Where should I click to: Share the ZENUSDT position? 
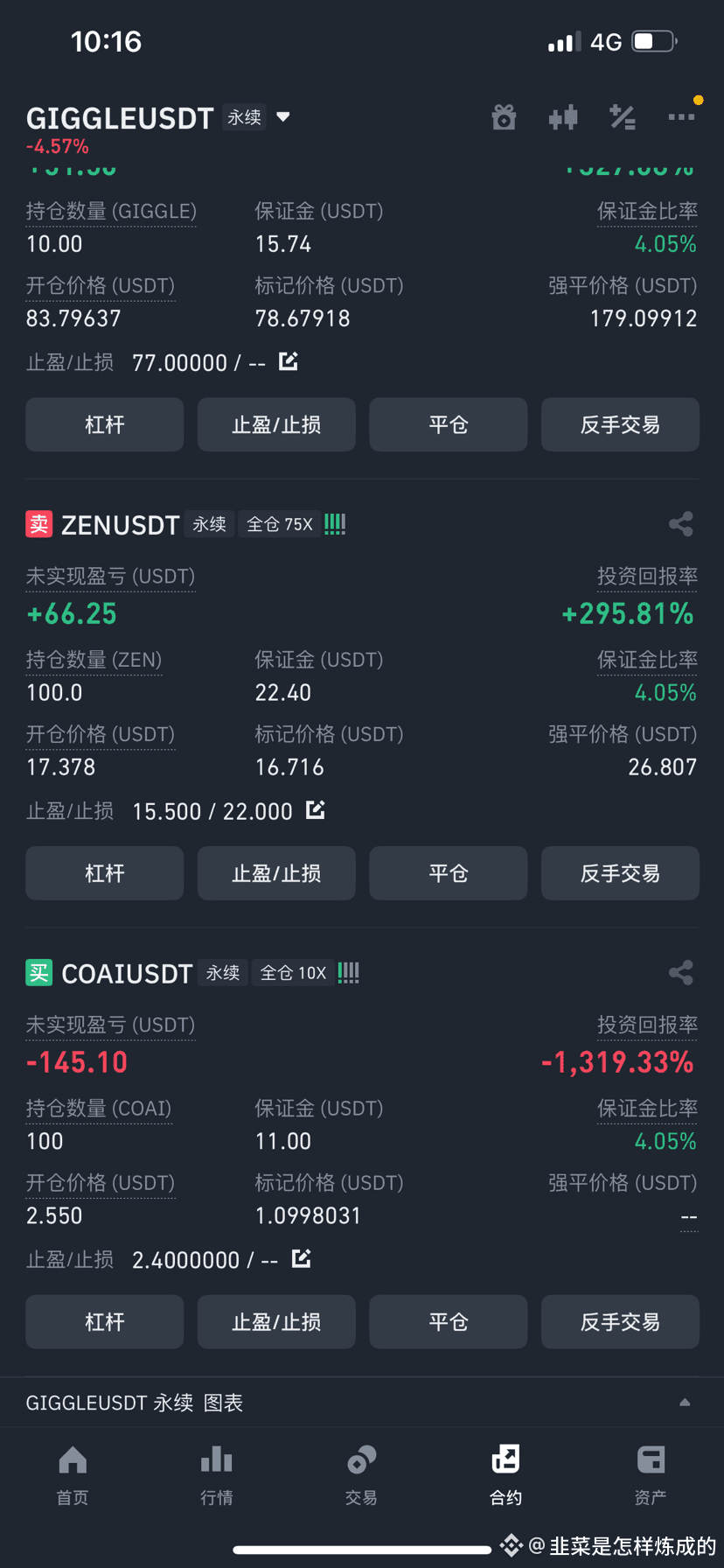click(x=680, y=524)
